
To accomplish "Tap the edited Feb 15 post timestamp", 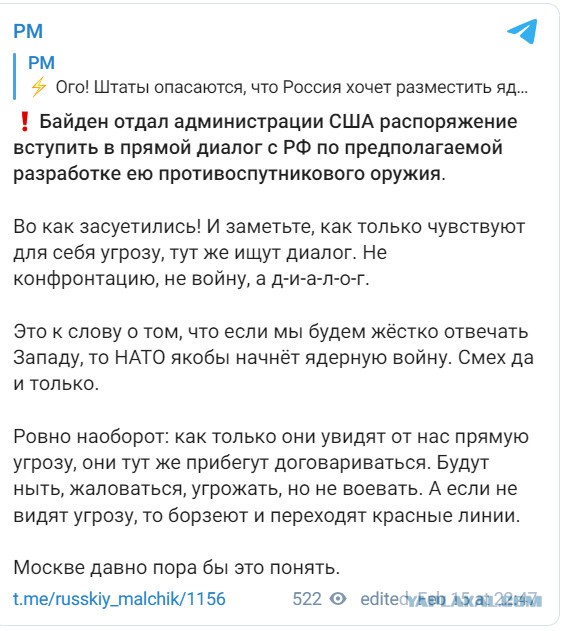I will [x=449, y=599].
